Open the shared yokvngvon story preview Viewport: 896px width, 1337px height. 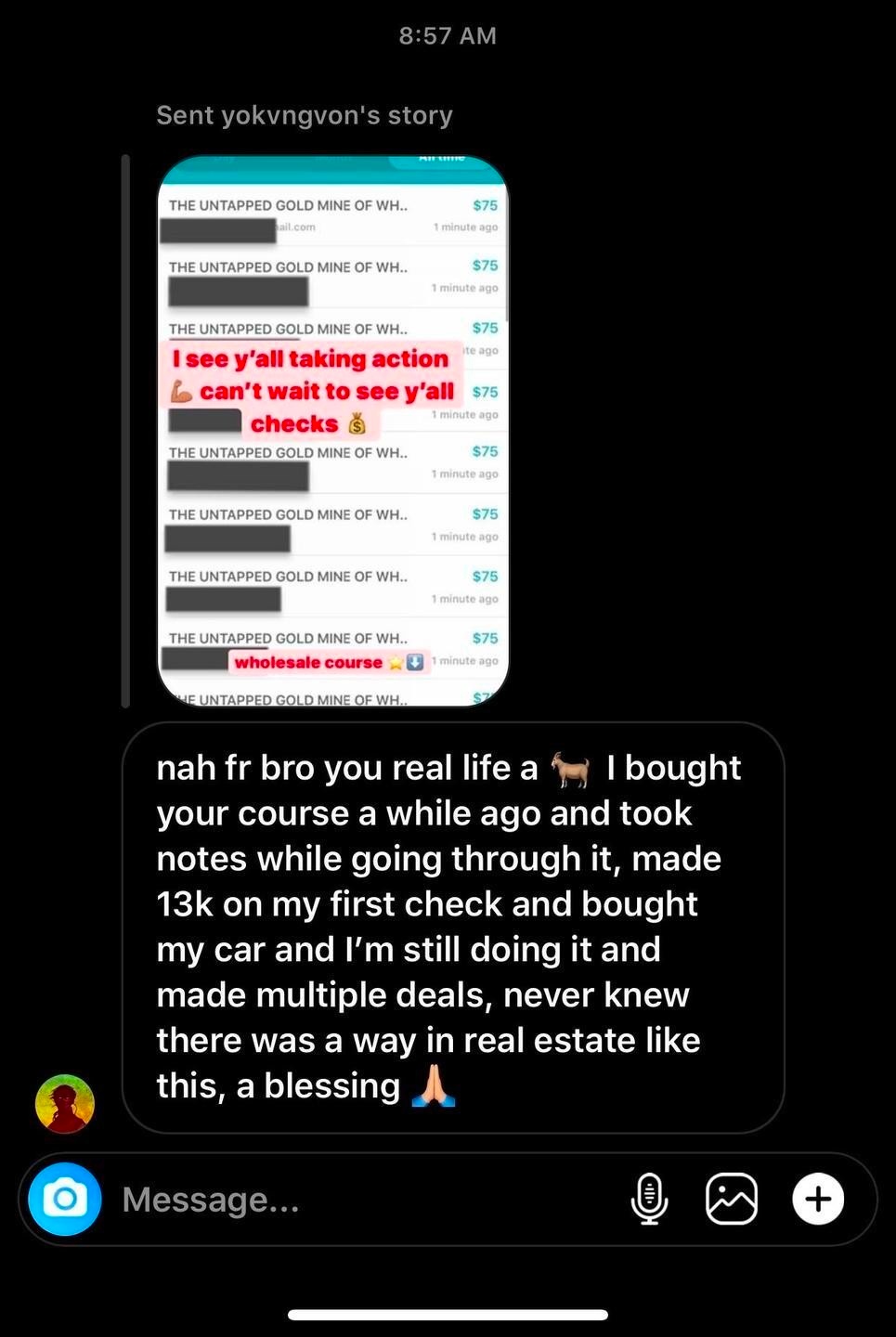333,431
